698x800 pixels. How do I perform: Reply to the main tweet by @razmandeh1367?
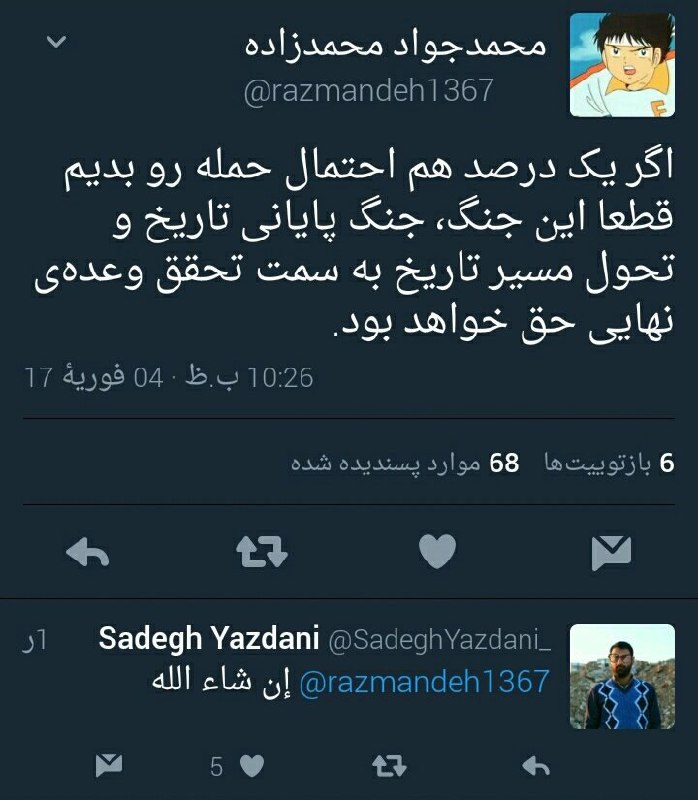[x=87, y=550]
